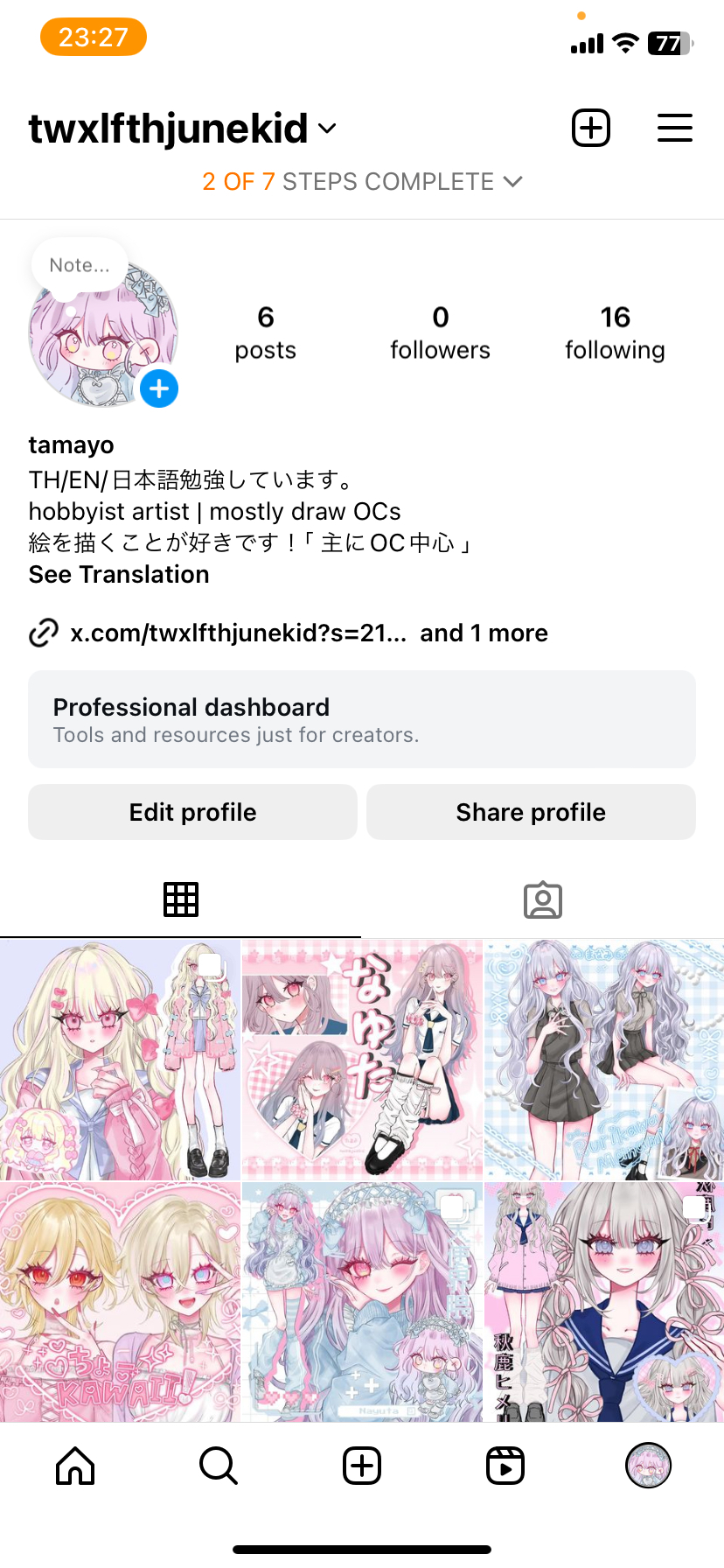Open the post with the sailor uniform girl
724x1568 pixels.
(604, 1302)
